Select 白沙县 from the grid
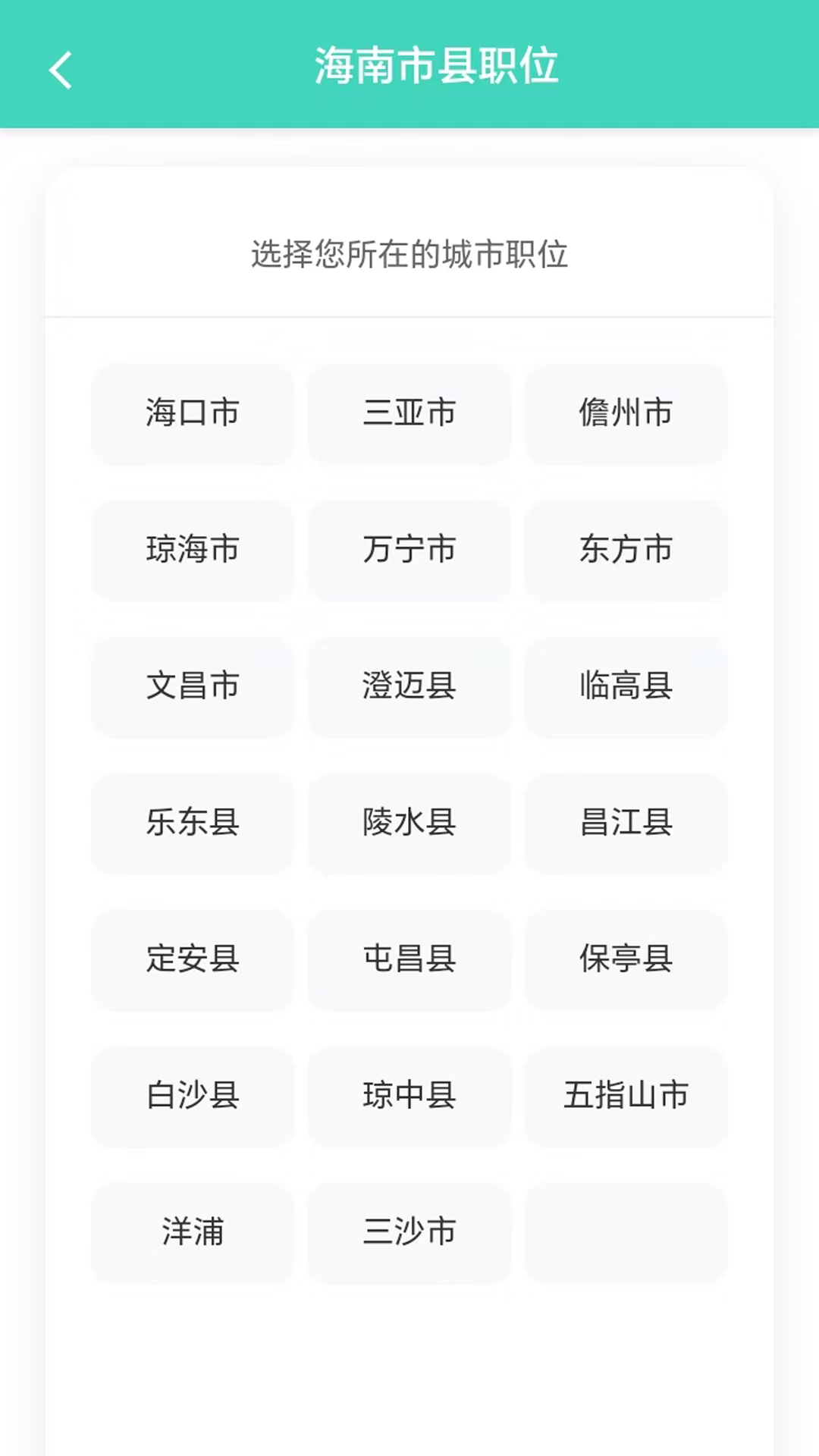The image size is (819, 1456). (x=192, y=1097)
